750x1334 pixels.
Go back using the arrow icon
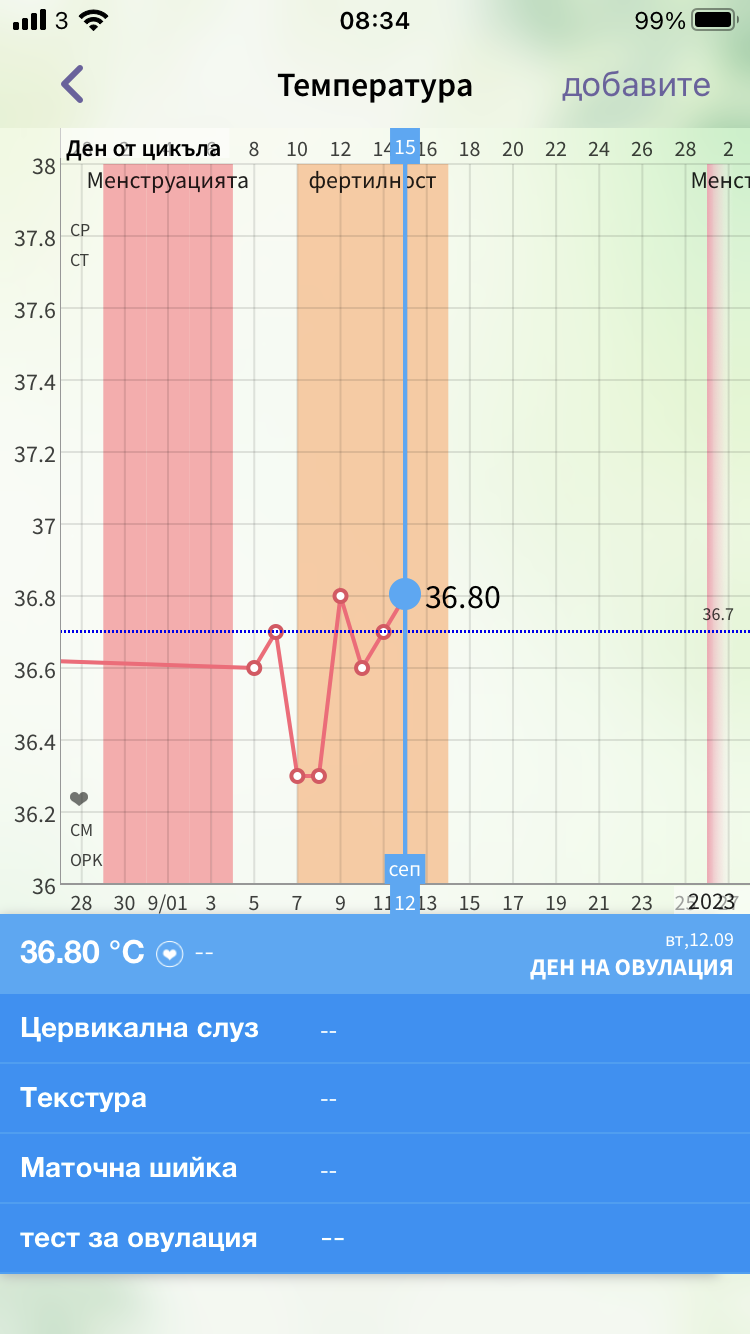tap(72, 85)
